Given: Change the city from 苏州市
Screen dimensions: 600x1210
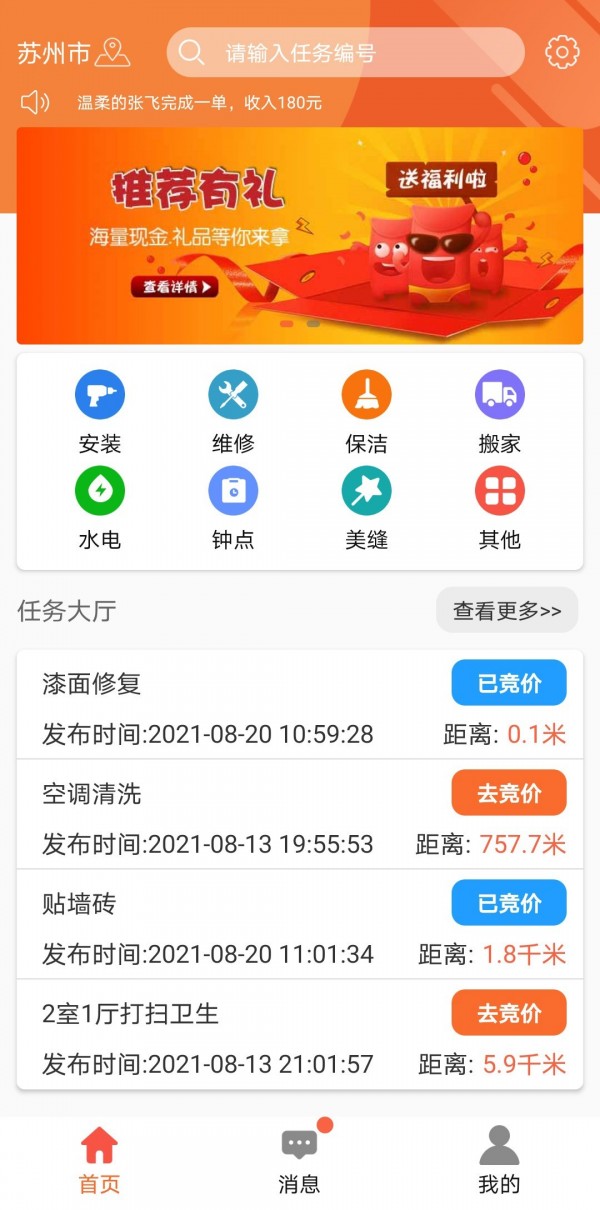Looking at the screenshot, I should click(73, 53).
